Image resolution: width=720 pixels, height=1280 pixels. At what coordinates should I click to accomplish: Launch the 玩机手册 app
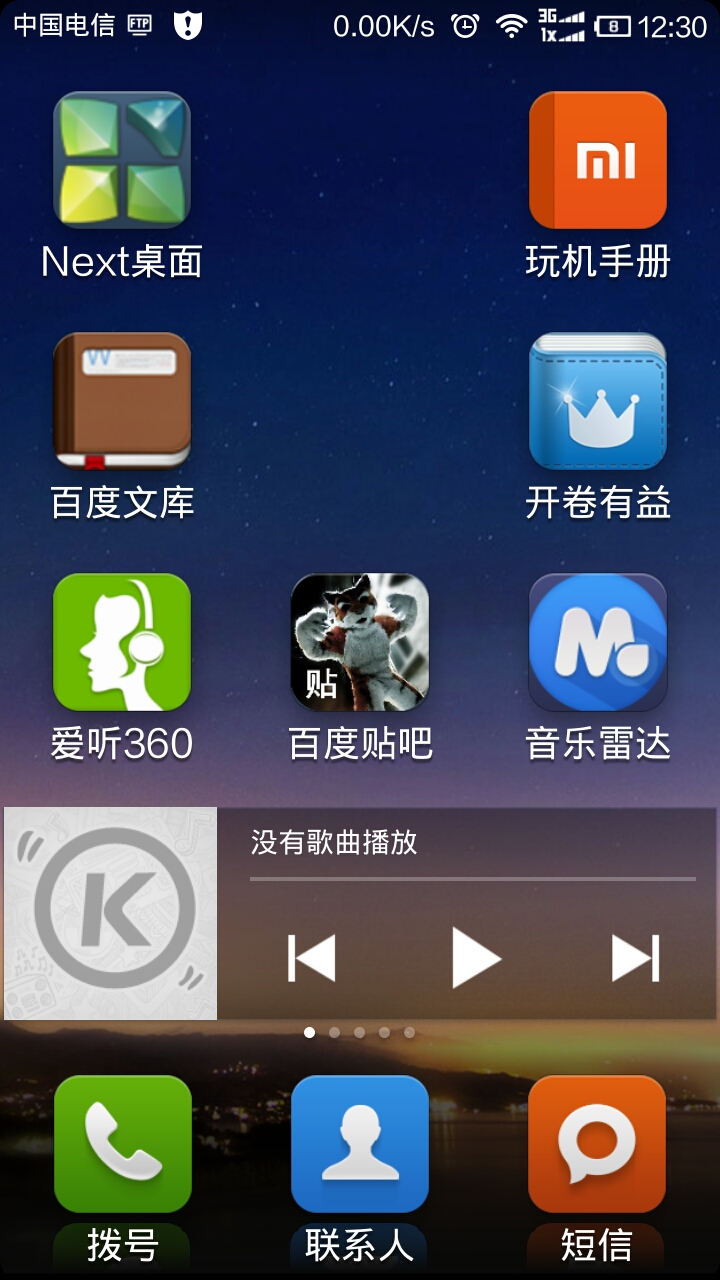pos(597,160)
